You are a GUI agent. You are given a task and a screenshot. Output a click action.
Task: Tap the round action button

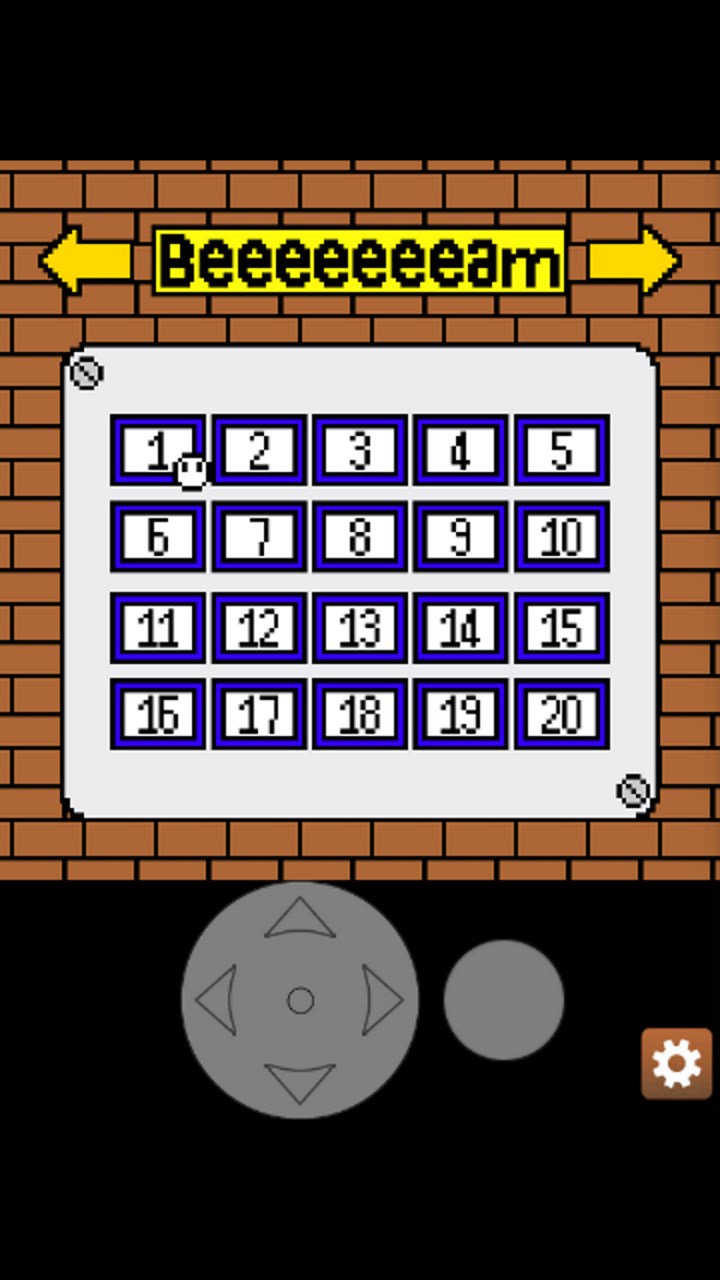pyautogui.click(x=504, y=1000)
